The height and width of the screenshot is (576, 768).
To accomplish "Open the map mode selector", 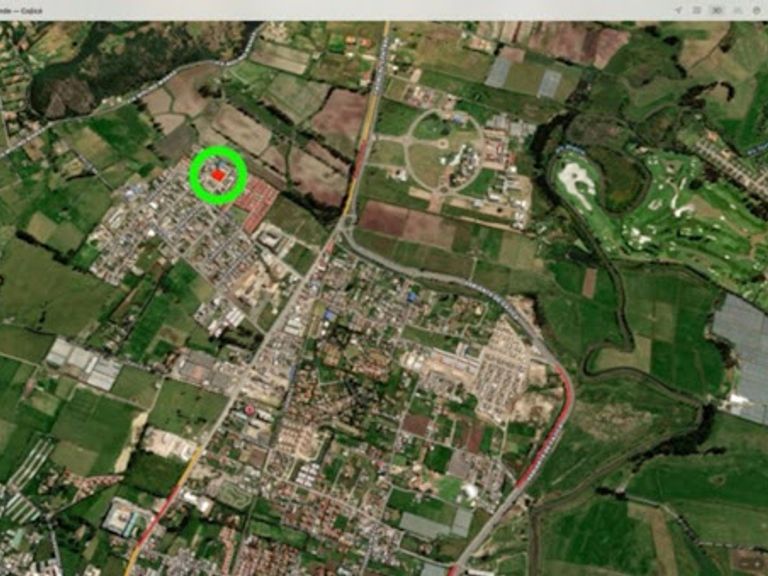I will [696, 10].
